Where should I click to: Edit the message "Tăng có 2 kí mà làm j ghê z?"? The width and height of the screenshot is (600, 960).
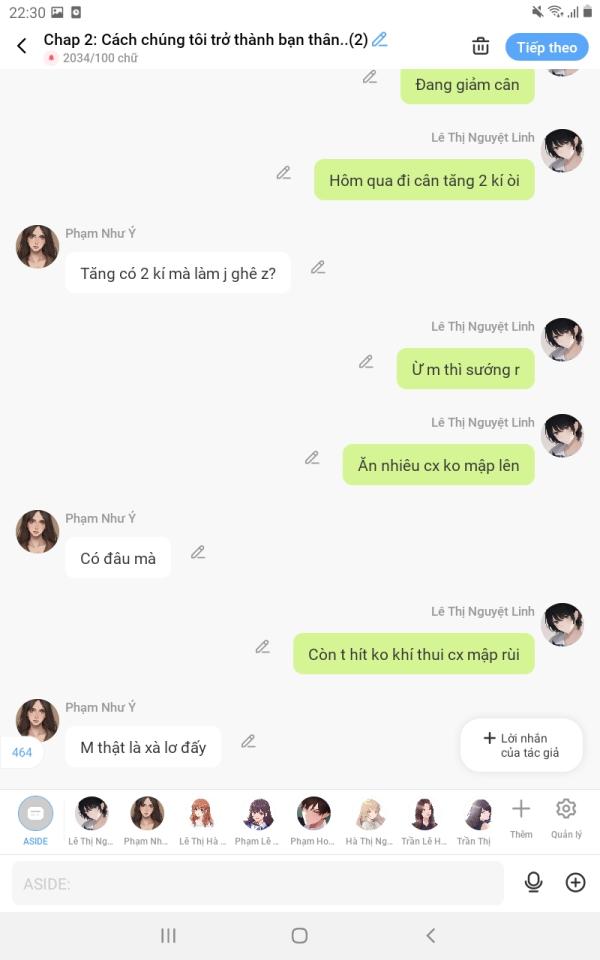(318, 267)
